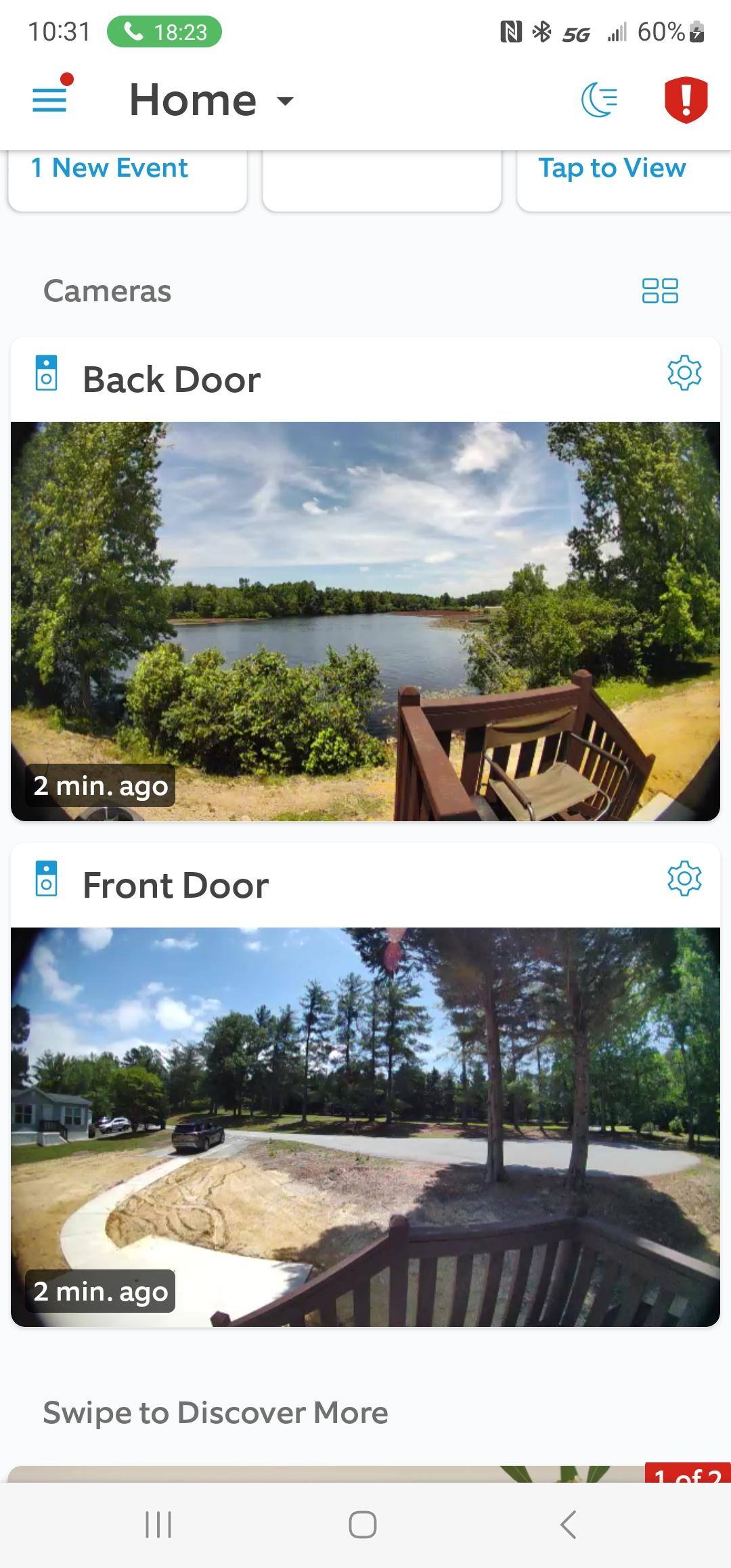Go back using the system back button
This screenshot has height=1568, width=731.
tap(569, 1525)
